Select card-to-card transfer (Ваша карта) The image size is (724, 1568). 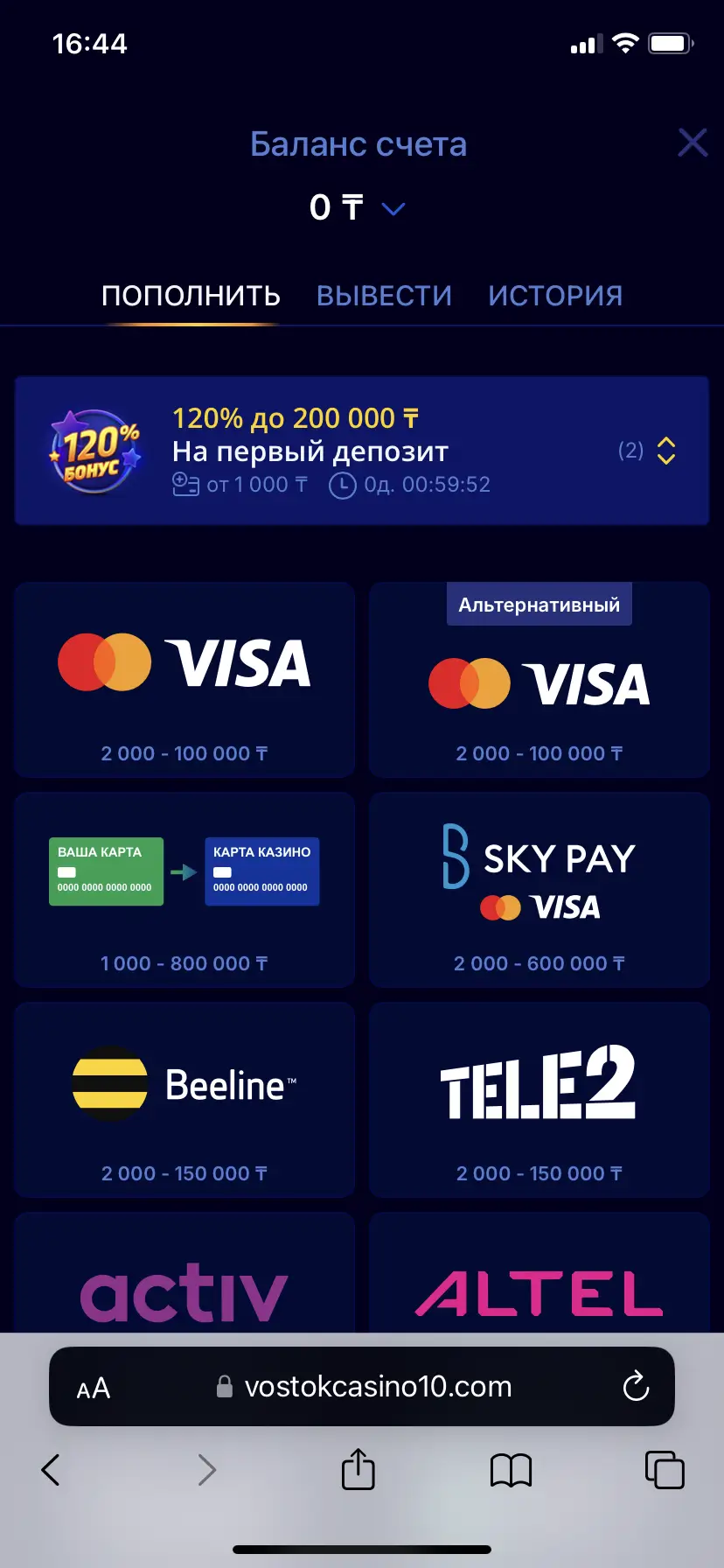click(184, 890)
